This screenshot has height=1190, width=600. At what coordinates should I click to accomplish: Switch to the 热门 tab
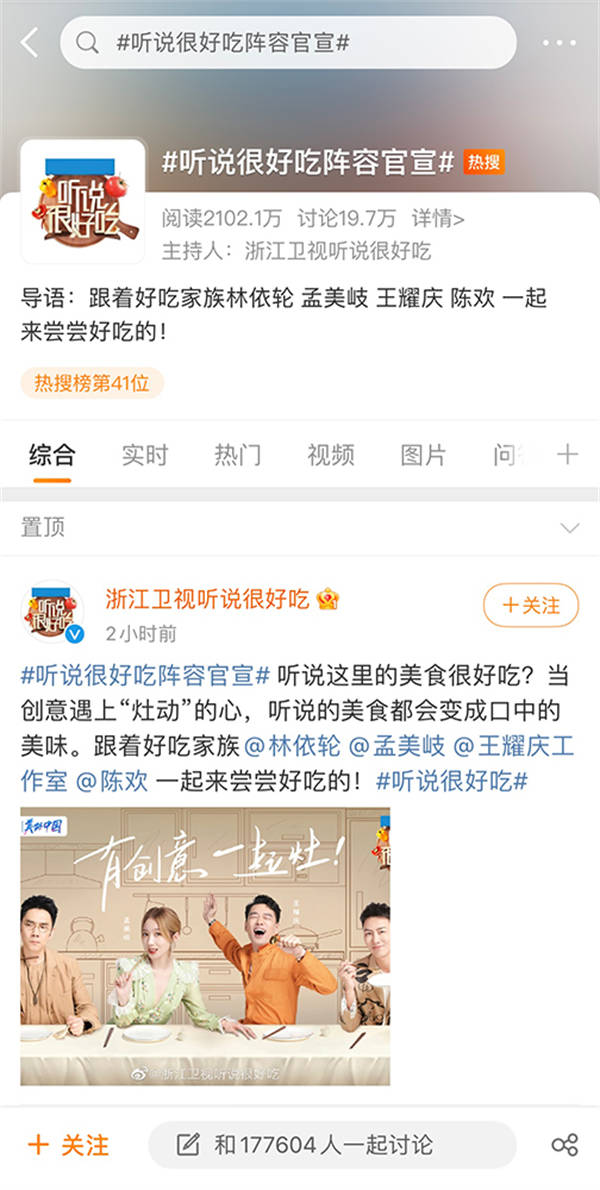238,455
